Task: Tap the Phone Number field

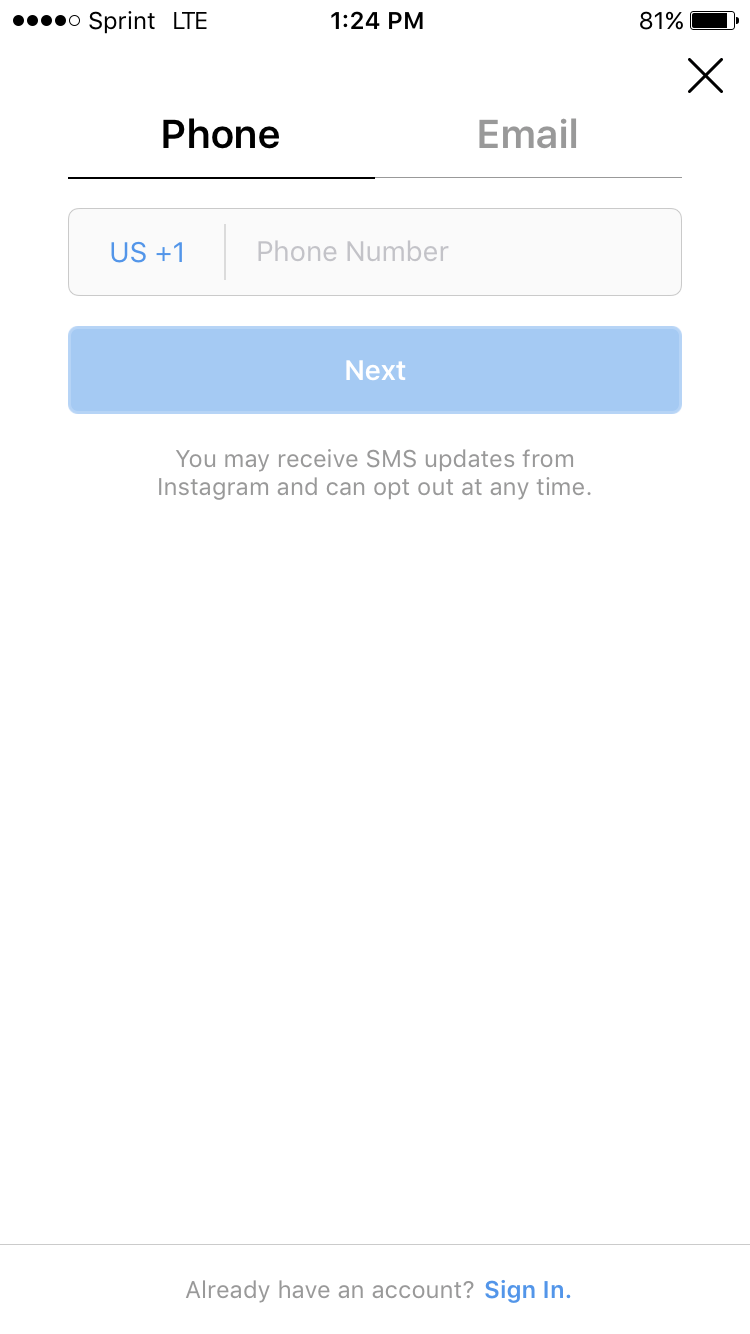Action: (453, 252)
